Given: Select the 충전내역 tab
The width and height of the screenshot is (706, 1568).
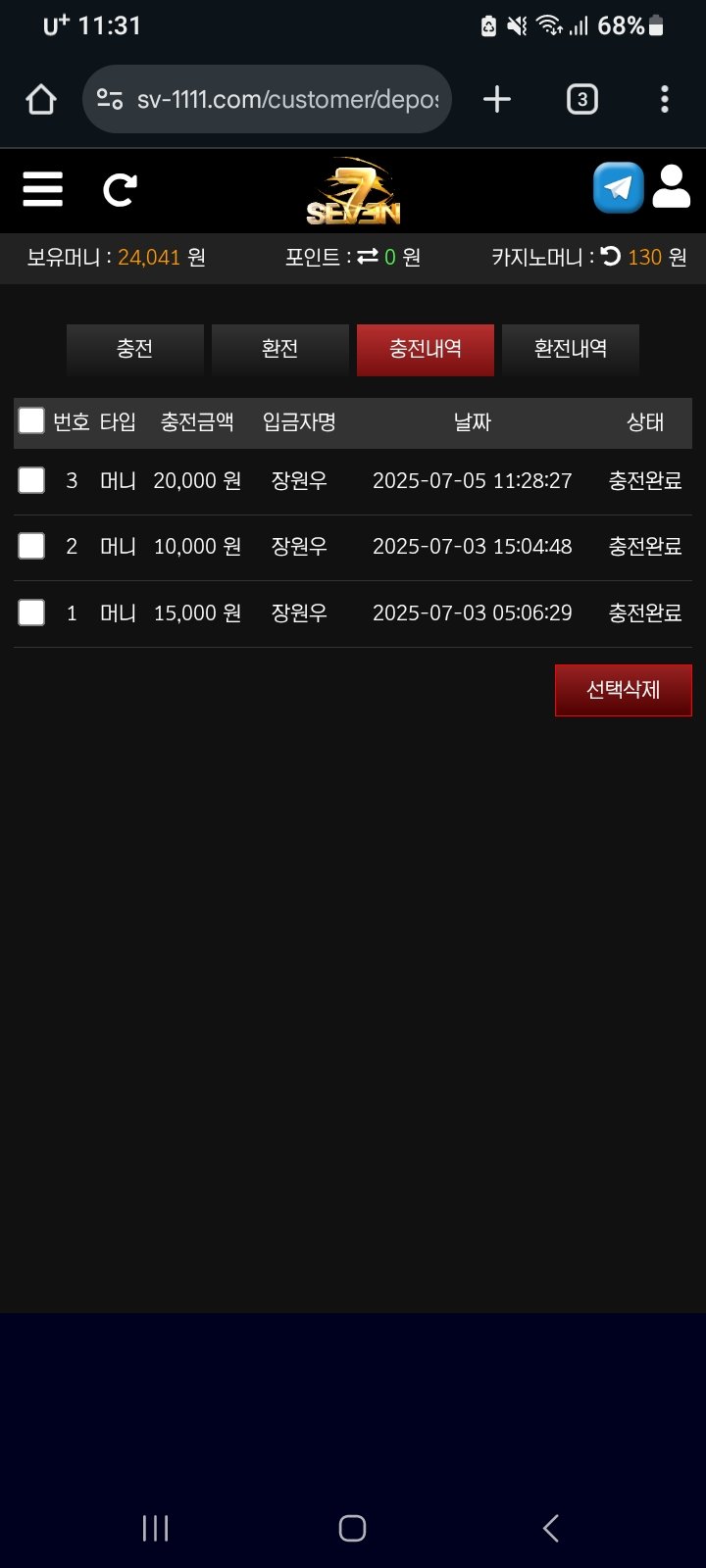Looking at the screenshot, I should (x=426, y=349).
